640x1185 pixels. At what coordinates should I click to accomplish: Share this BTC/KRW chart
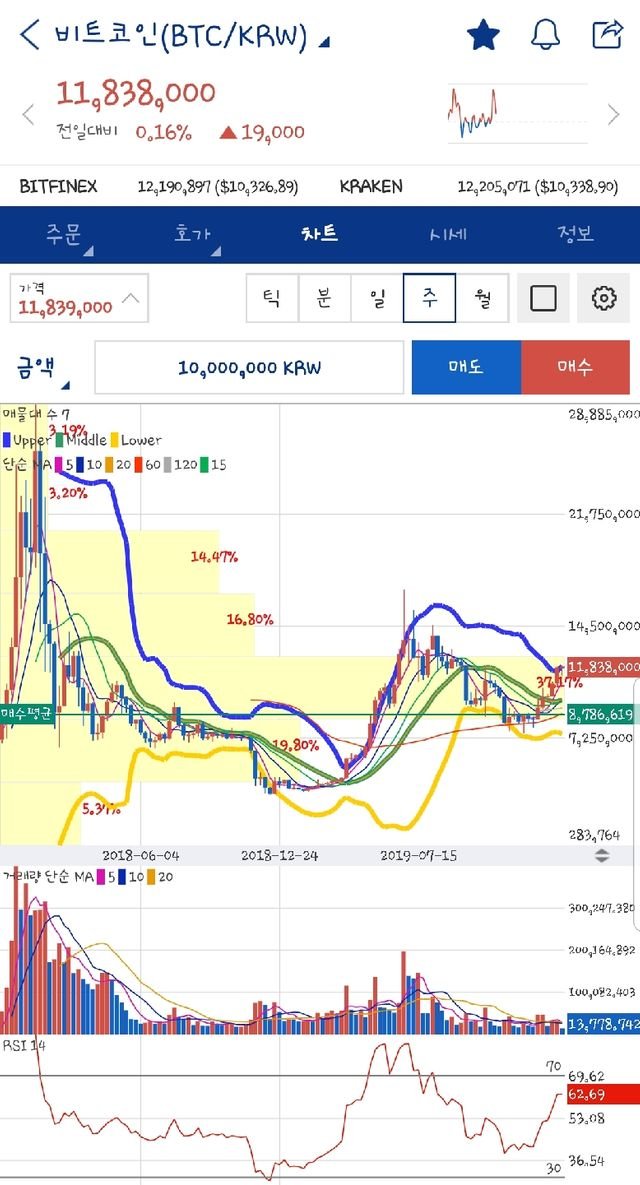607,36
